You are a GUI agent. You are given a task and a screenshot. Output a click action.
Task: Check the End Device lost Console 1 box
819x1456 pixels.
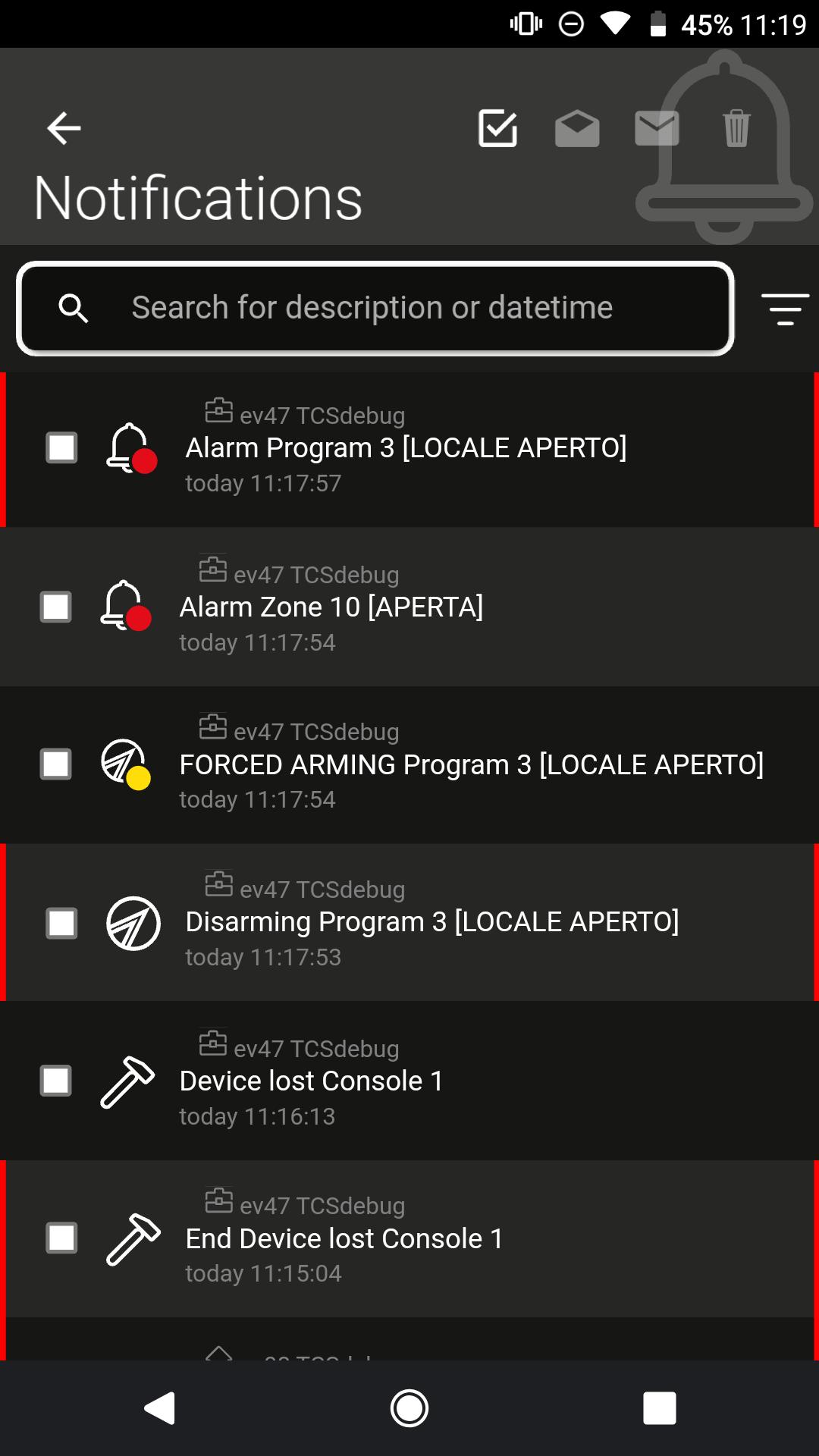click(61, 1238)
